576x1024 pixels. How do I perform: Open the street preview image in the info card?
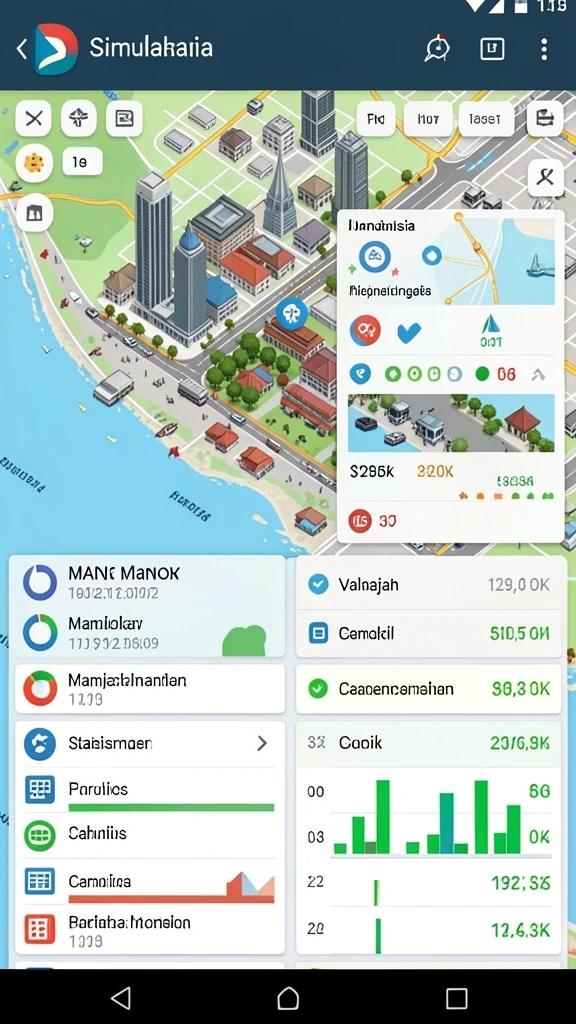[451, 423]
